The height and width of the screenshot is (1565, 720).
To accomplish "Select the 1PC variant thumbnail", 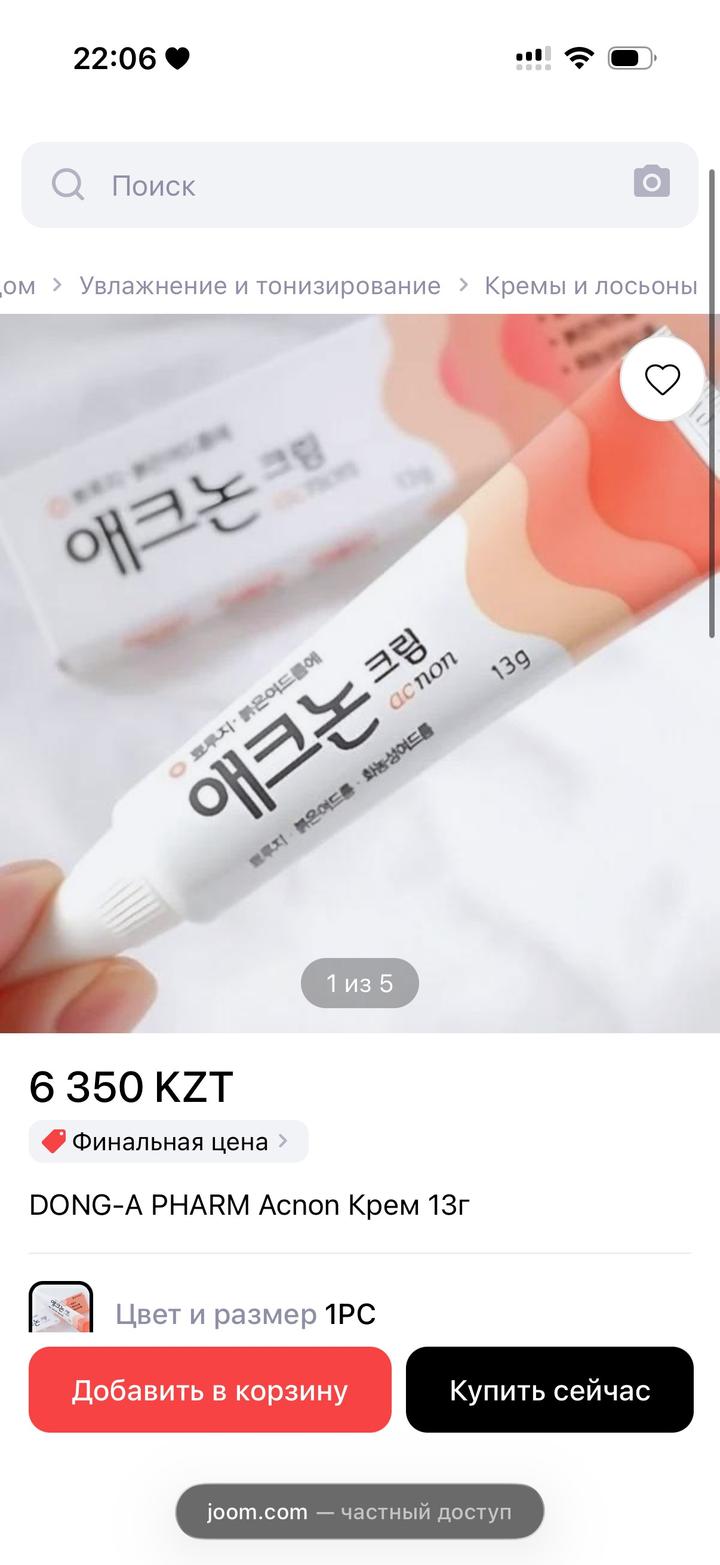I will [61, 1308].
